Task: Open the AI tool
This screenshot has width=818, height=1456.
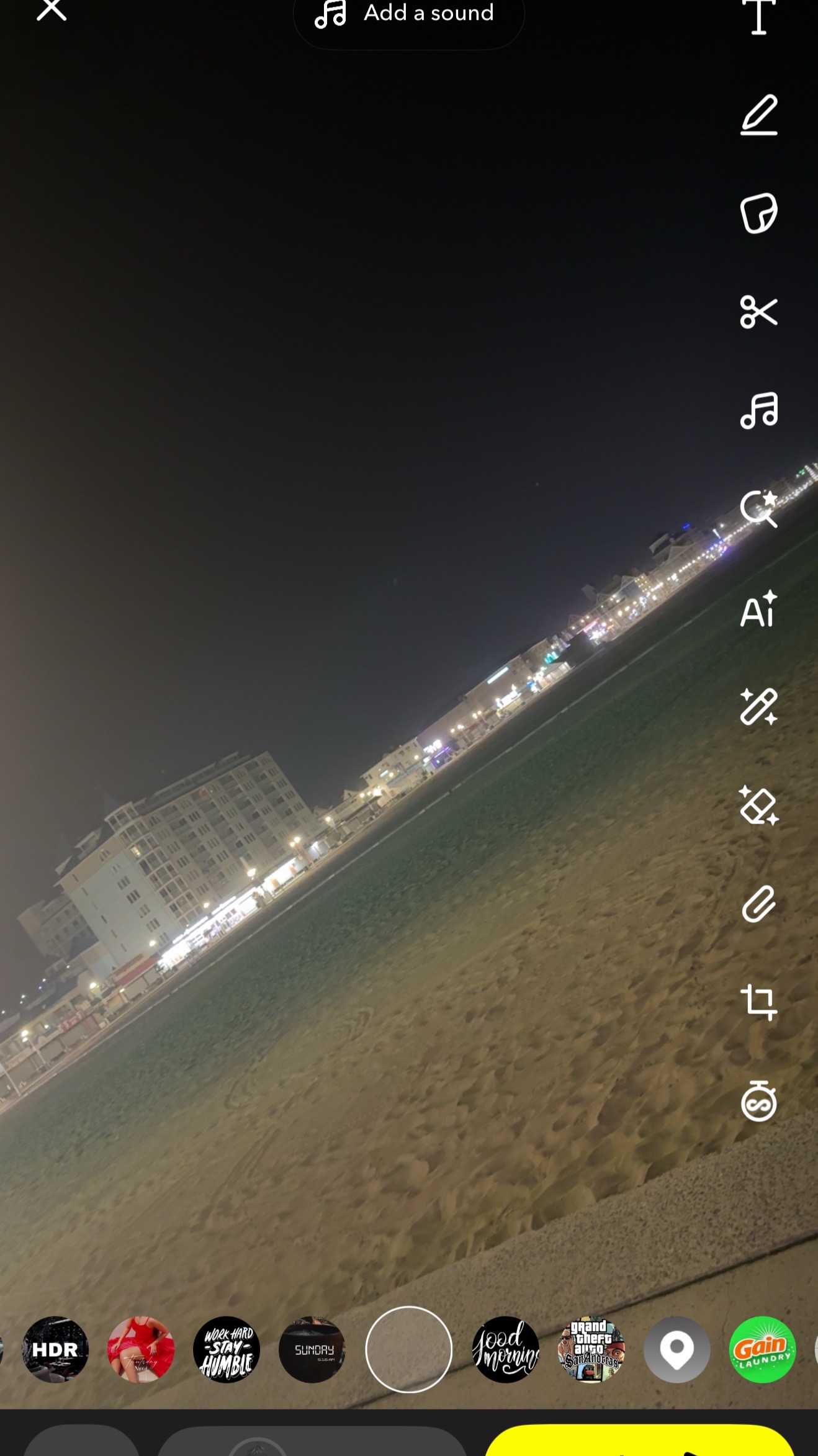Action: click(x=759, y=608)
